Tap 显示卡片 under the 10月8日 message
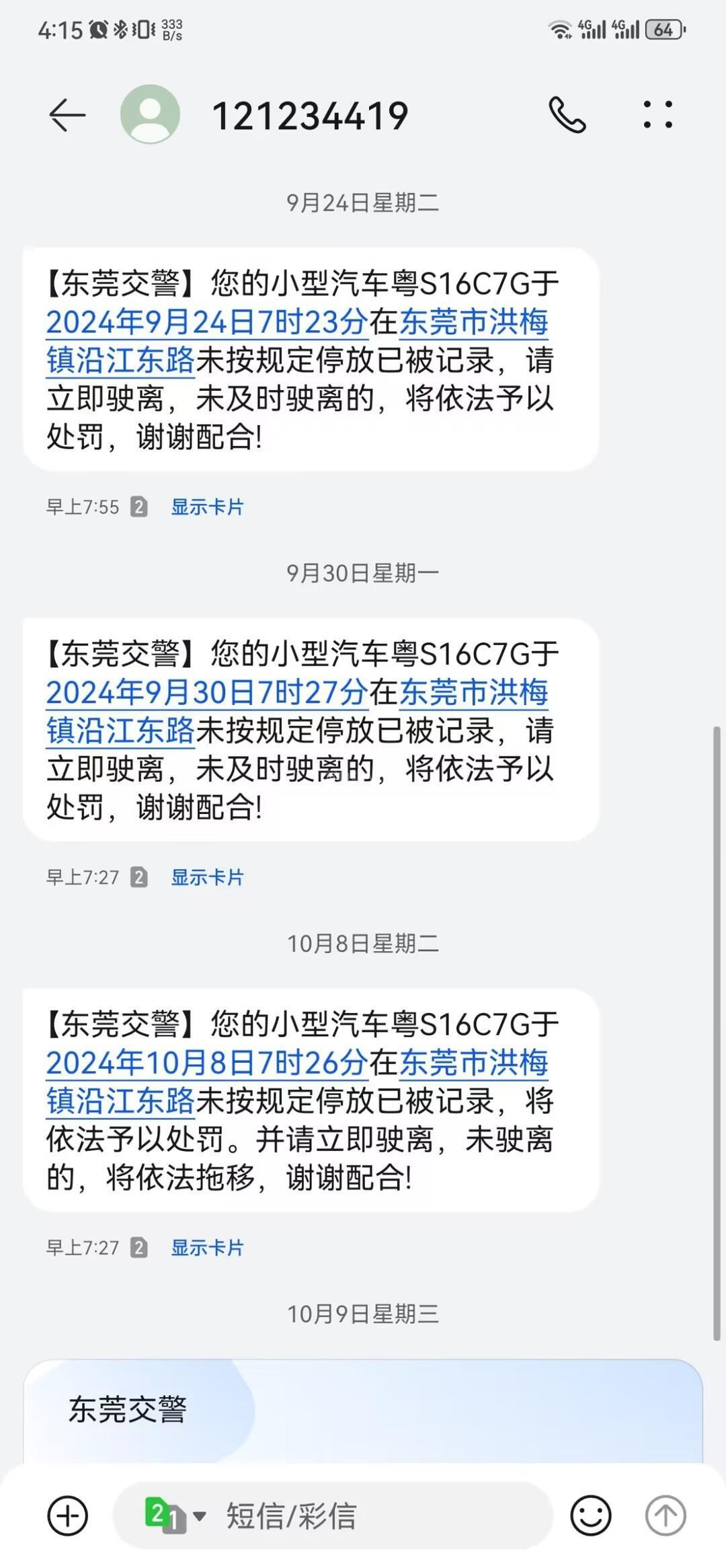The image size is (726, 1568). pyautogui.click(x=207, y=1248)
